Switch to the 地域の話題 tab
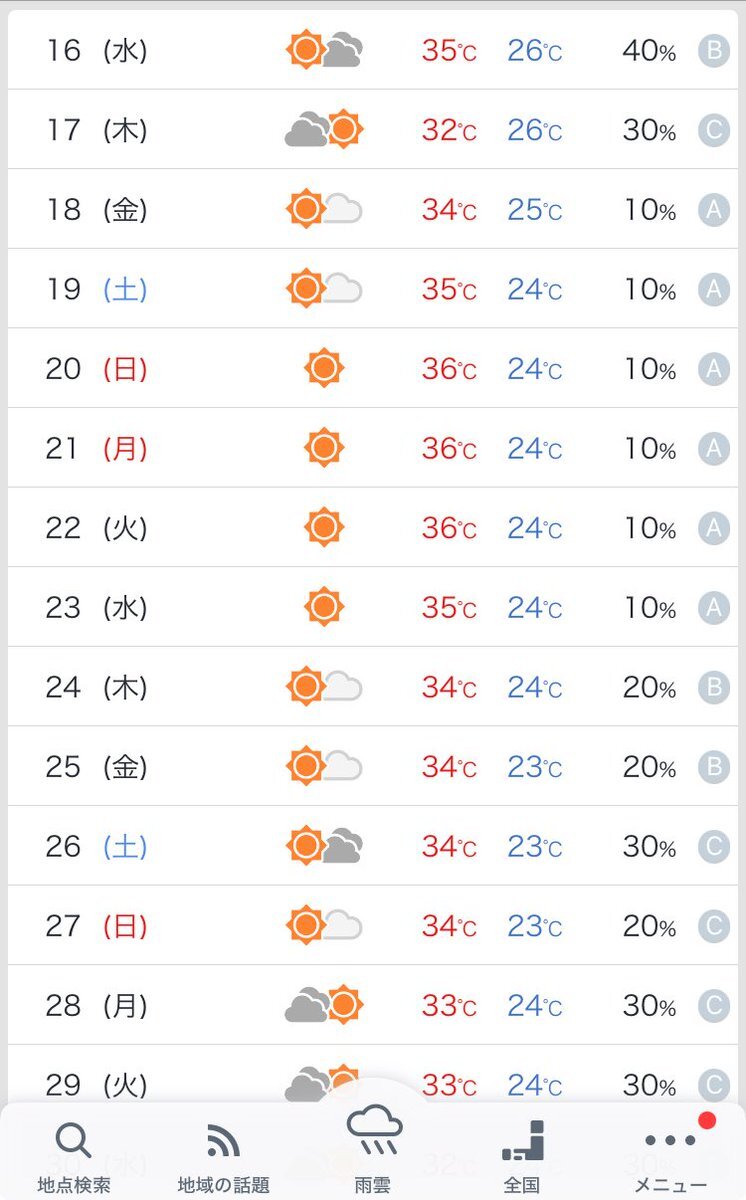746x1200 pixels. point(223,1158)
